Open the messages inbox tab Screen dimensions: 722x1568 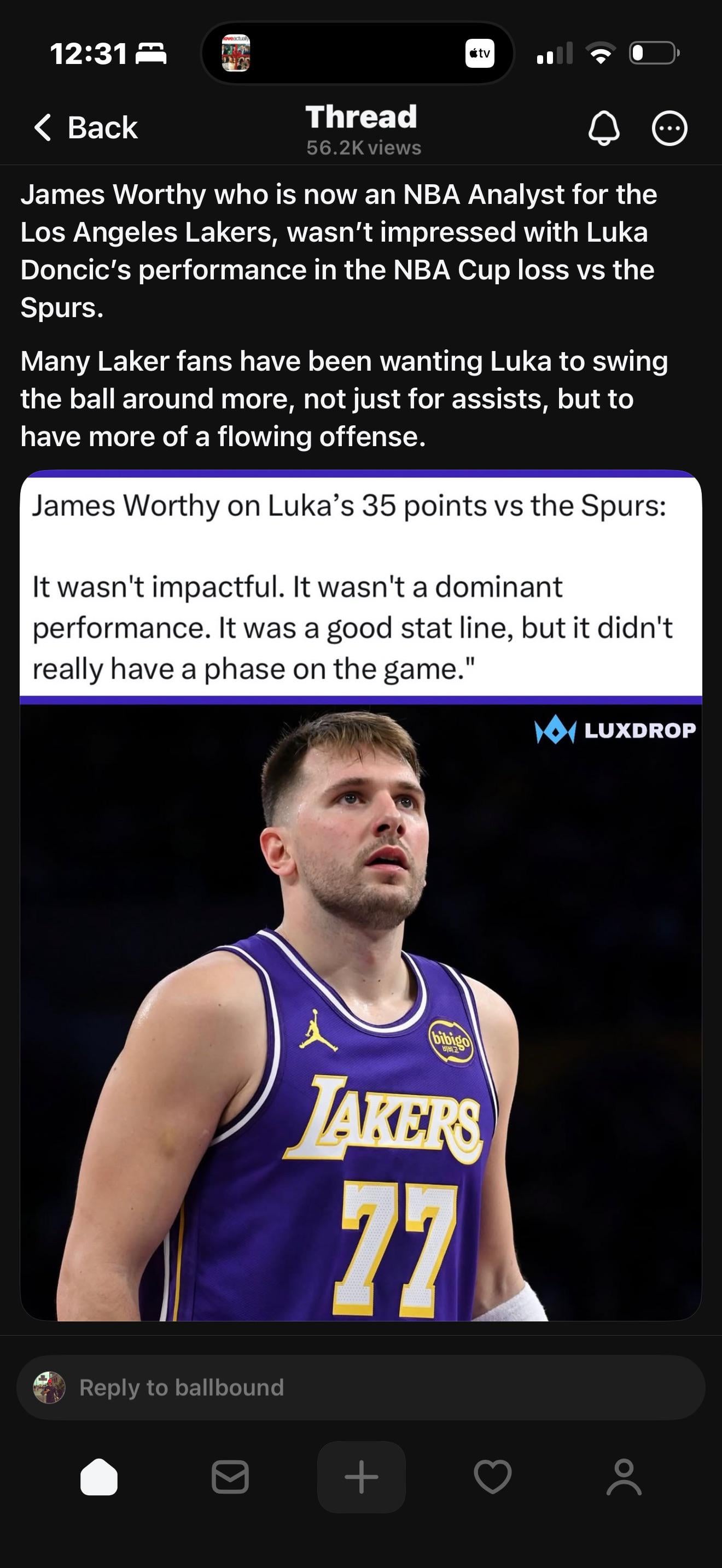(230, 1477)
